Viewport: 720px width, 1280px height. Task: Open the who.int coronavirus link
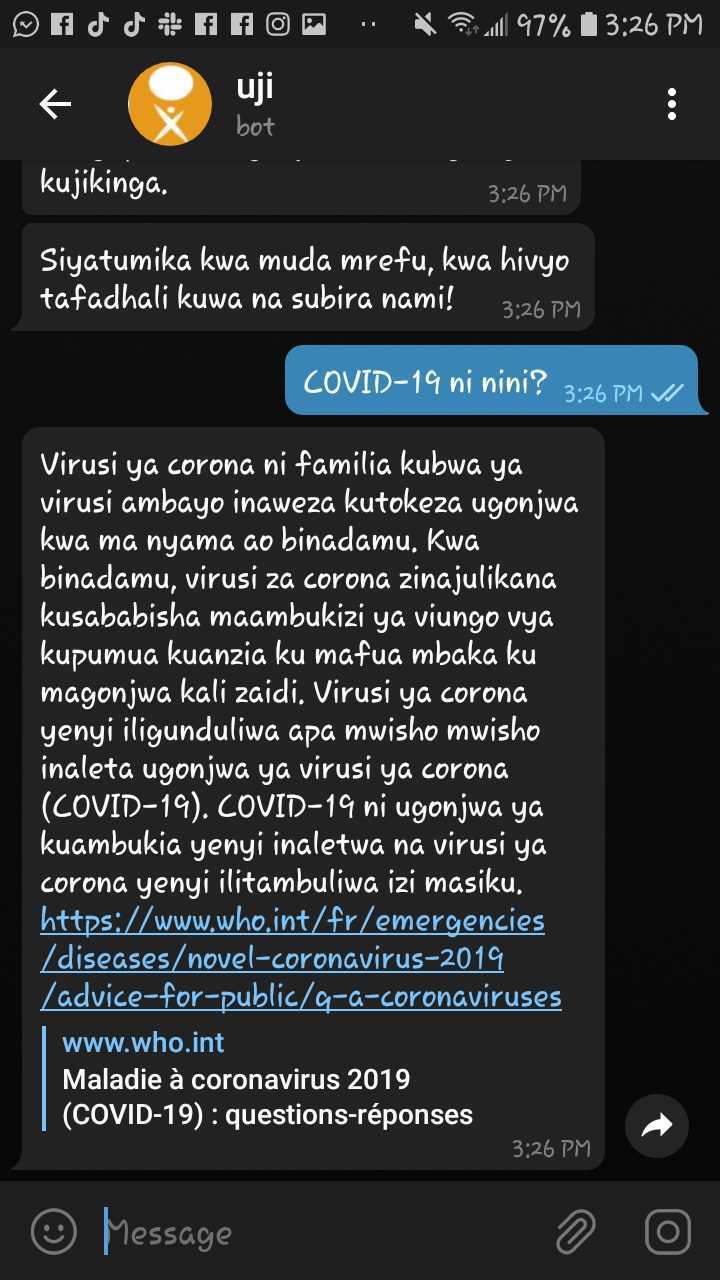point(302,958)
